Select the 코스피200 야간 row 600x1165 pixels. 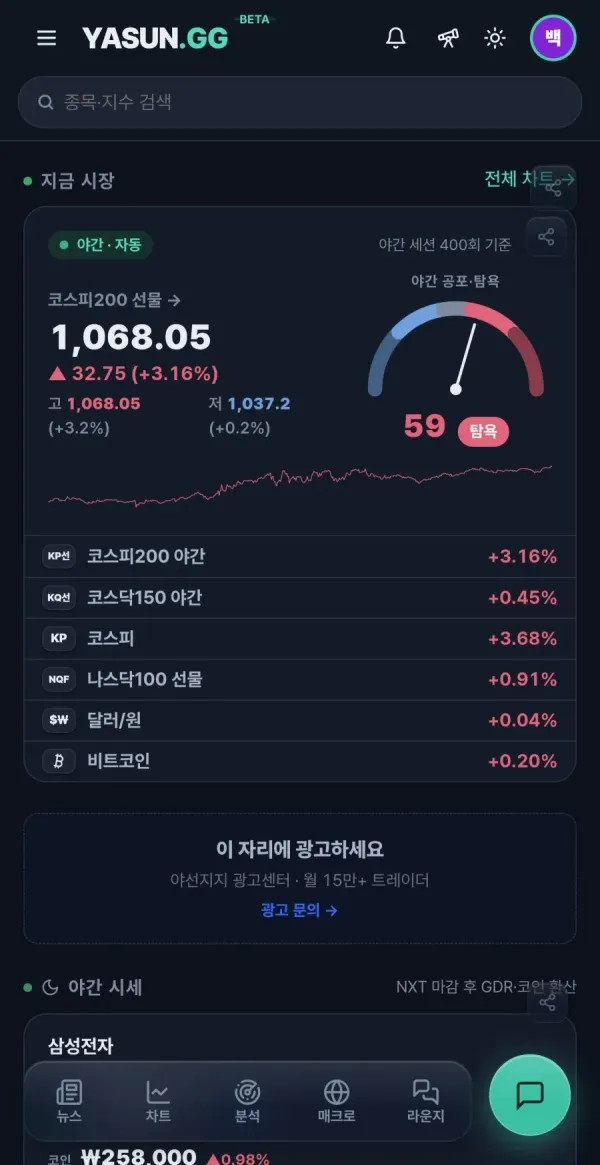[x=300, y=556]
